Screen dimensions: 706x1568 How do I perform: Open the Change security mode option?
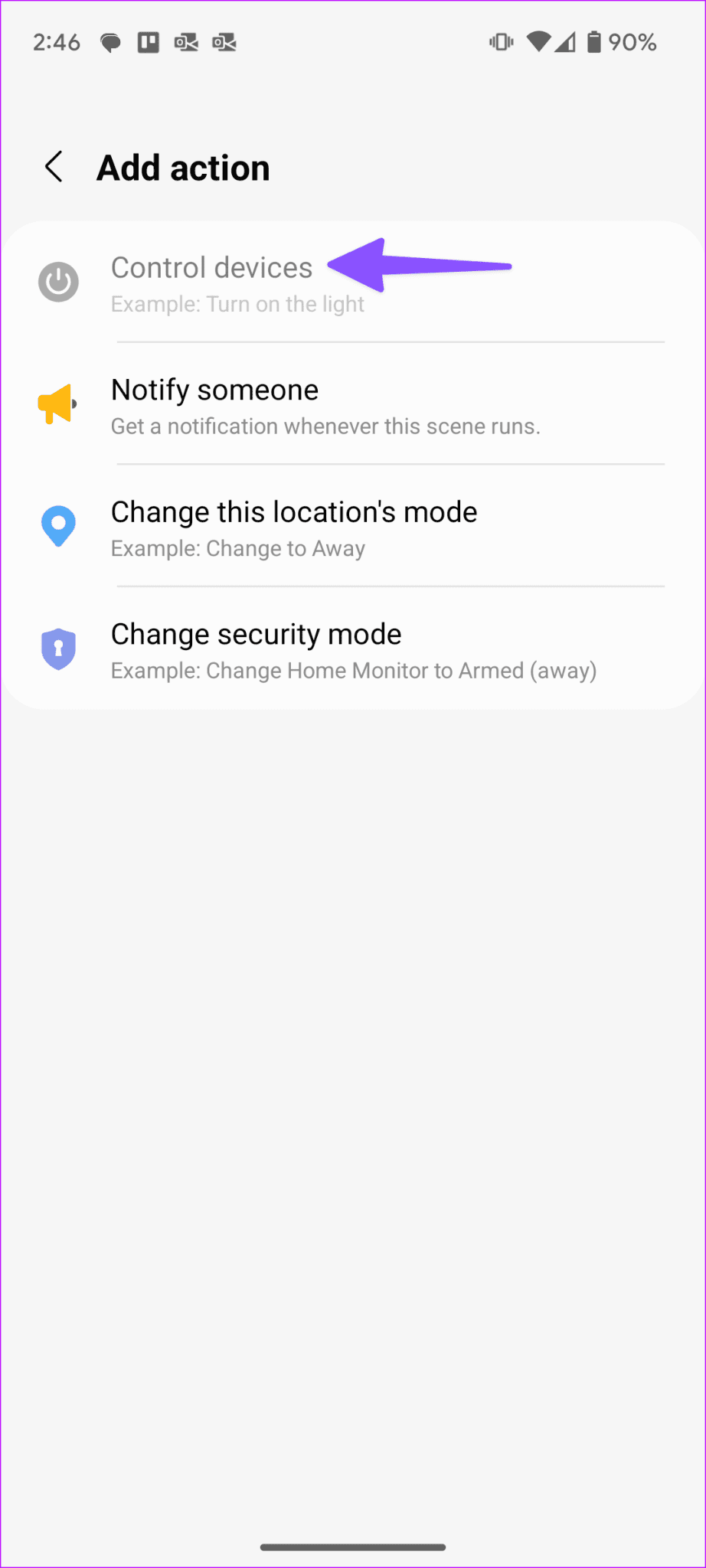point(256,634)
